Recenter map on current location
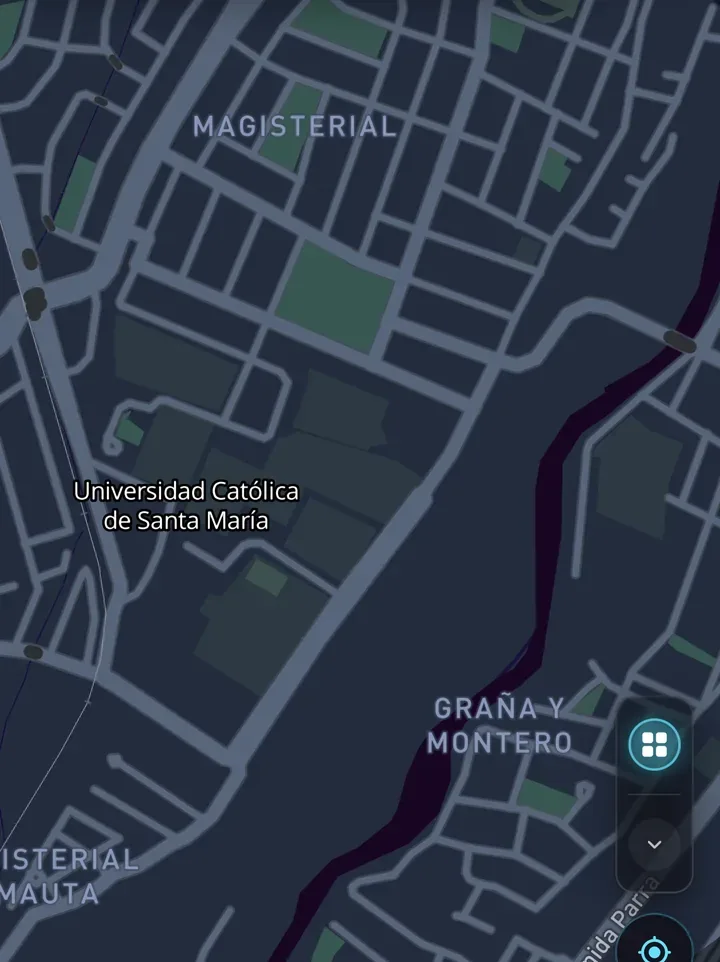This screenshot has height=962, width=720. coord(654,948)
